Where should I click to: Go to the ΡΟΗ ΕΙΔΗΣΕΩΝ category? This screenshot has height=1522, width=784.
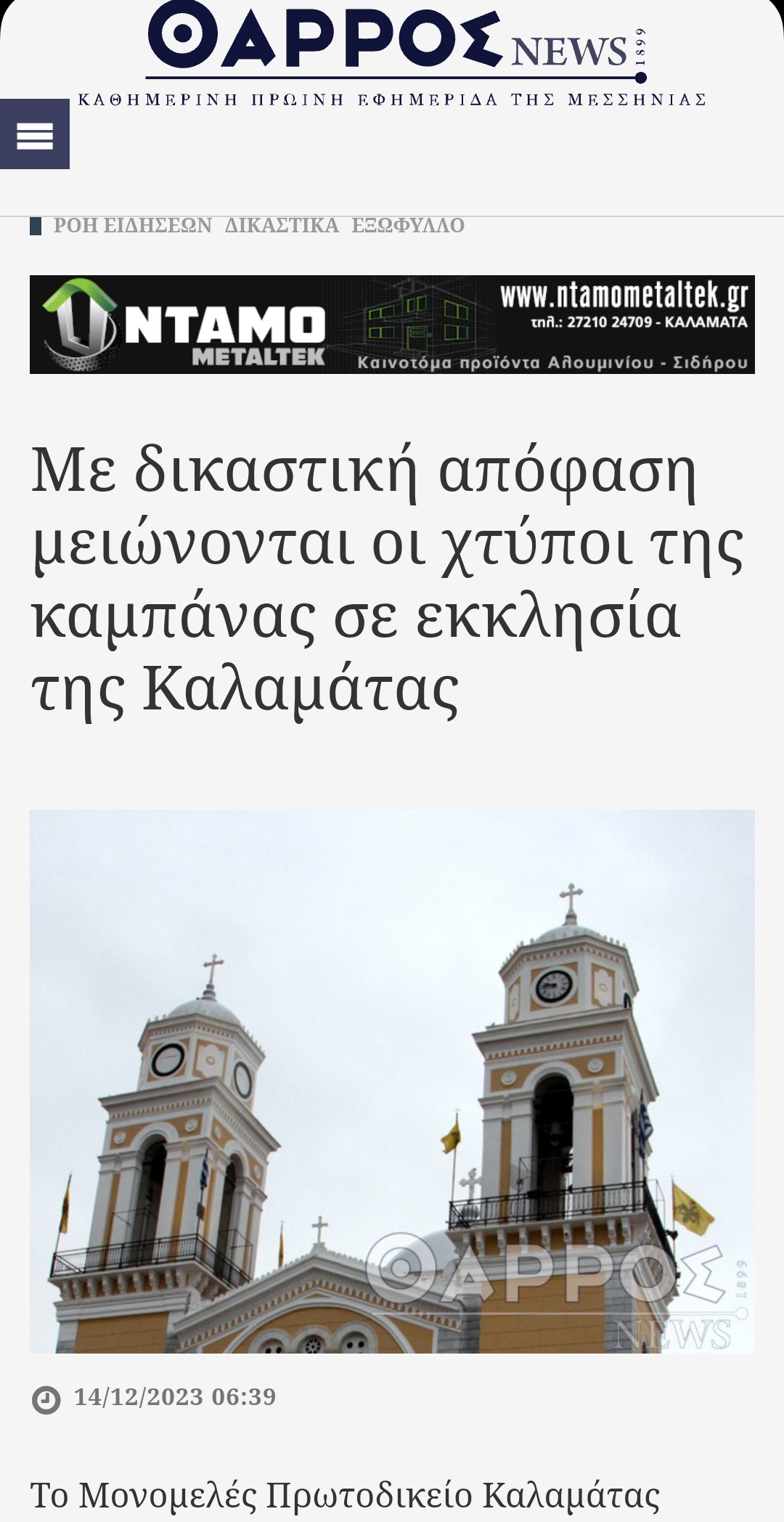coord(132,226)
